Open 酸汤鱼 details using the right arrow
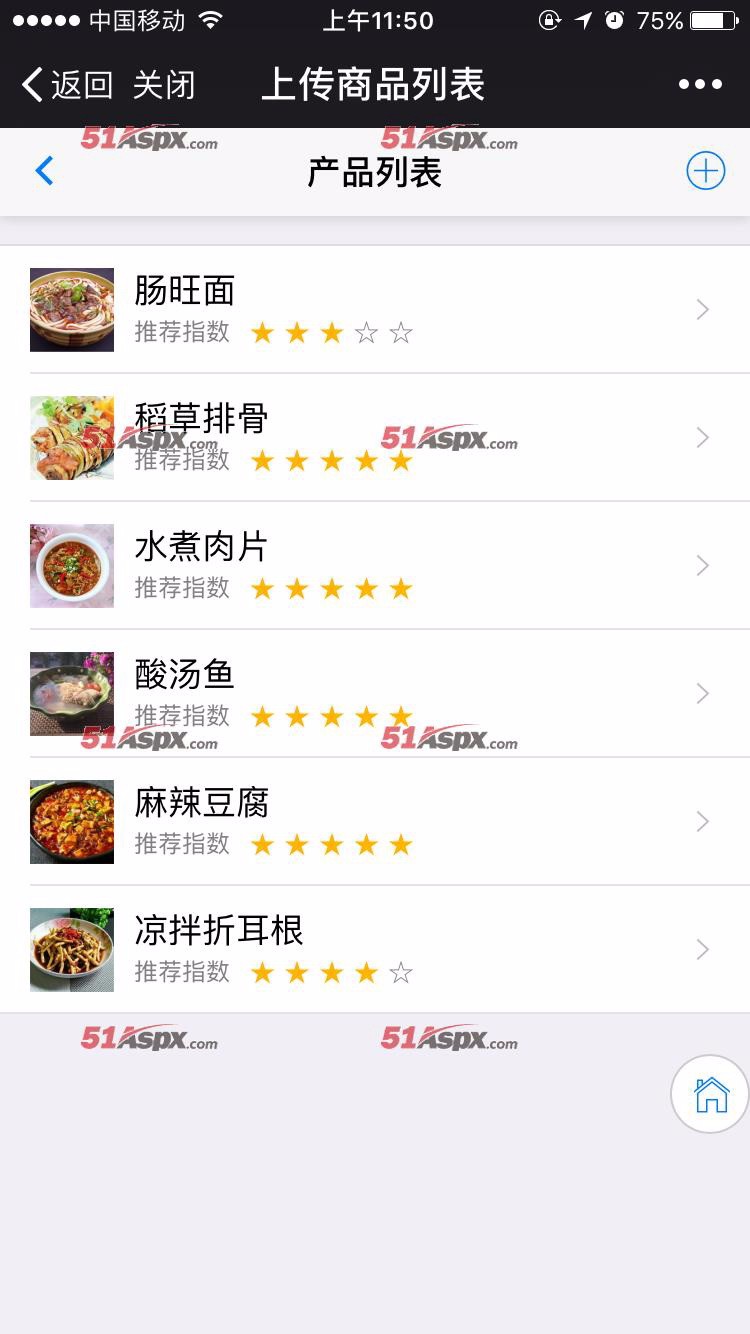Viewport: 750px width, 1334px height. (x=702, y=693)
